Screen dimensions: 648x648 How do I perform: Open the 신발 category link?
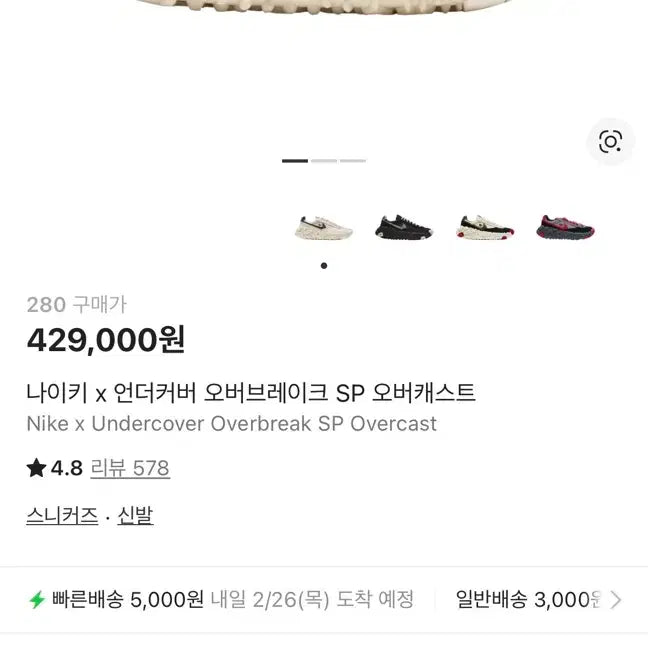click(135, 516)
